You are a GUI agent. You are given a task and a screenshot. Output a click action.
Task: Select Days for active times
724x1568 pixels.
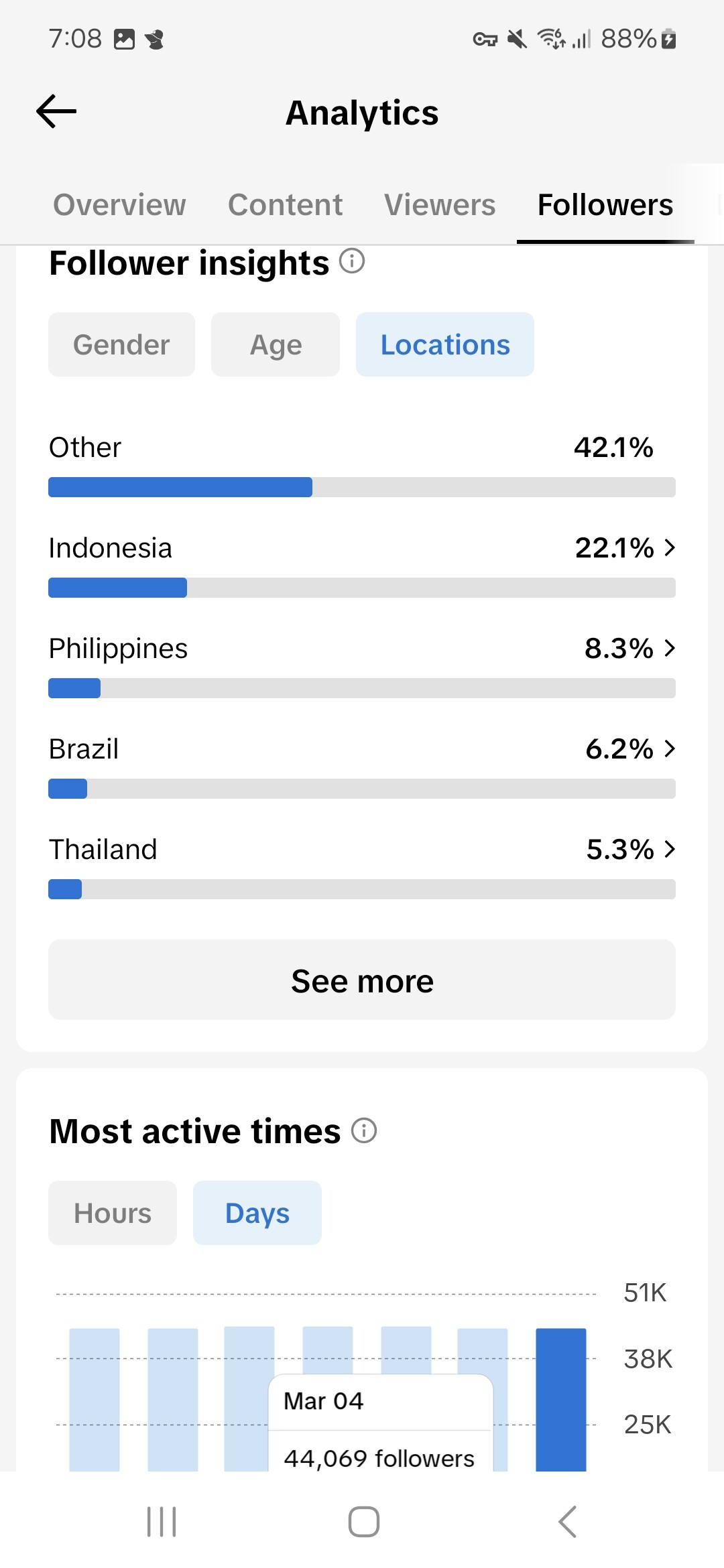pos(257,1213)
